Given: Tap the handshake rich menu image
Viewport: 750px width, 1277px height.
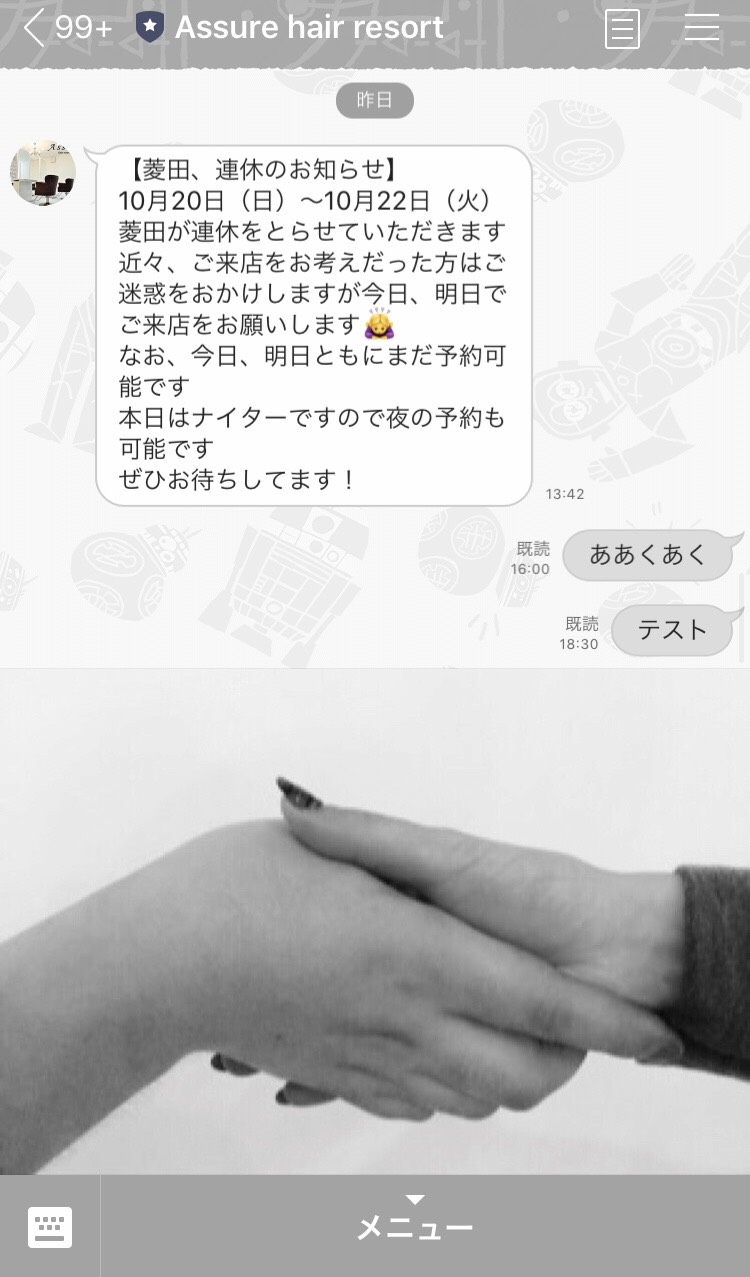Looking at the screenshot, I should click(x=375, y=920).
